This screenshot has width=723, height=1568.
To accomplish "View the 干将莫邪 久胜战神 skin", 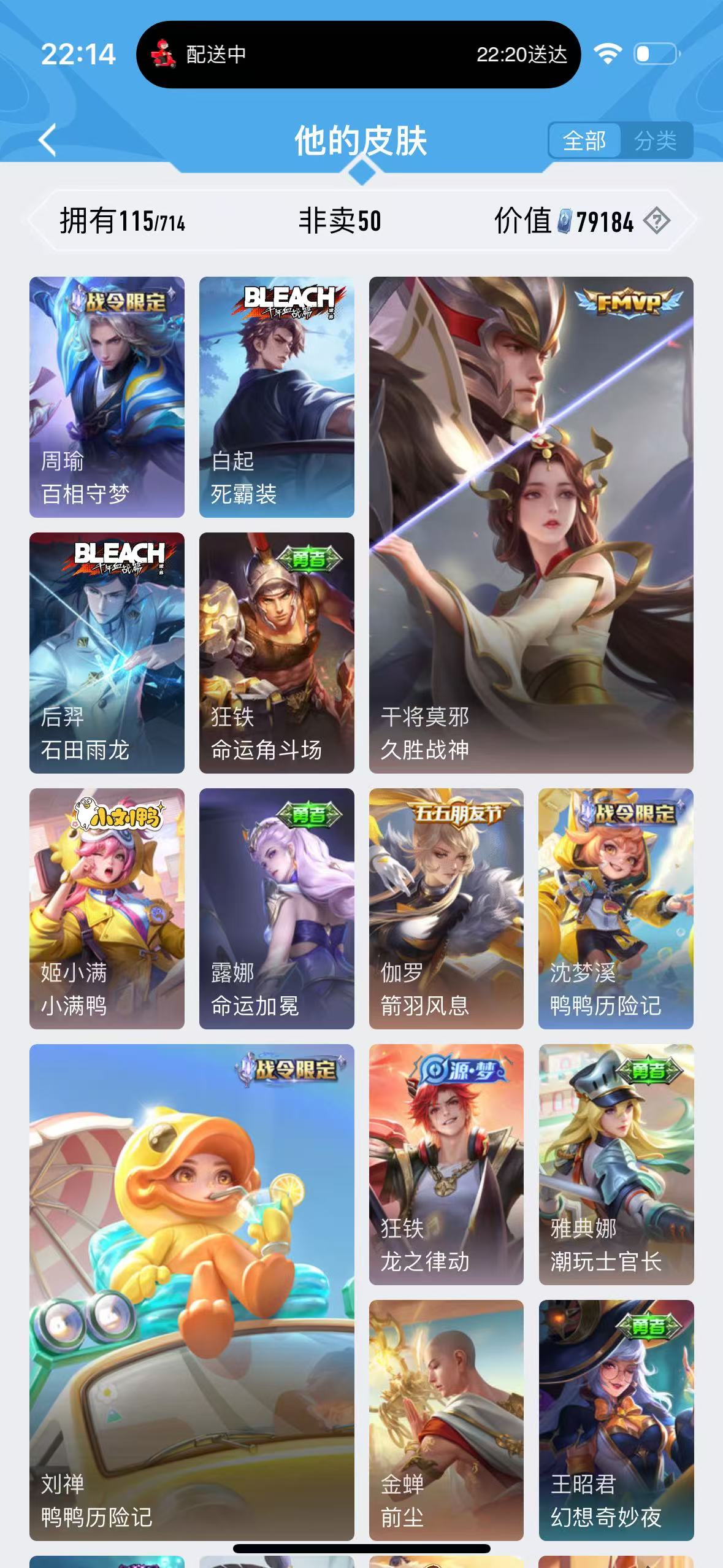I will pyautogui.click(x=531, y=525).
